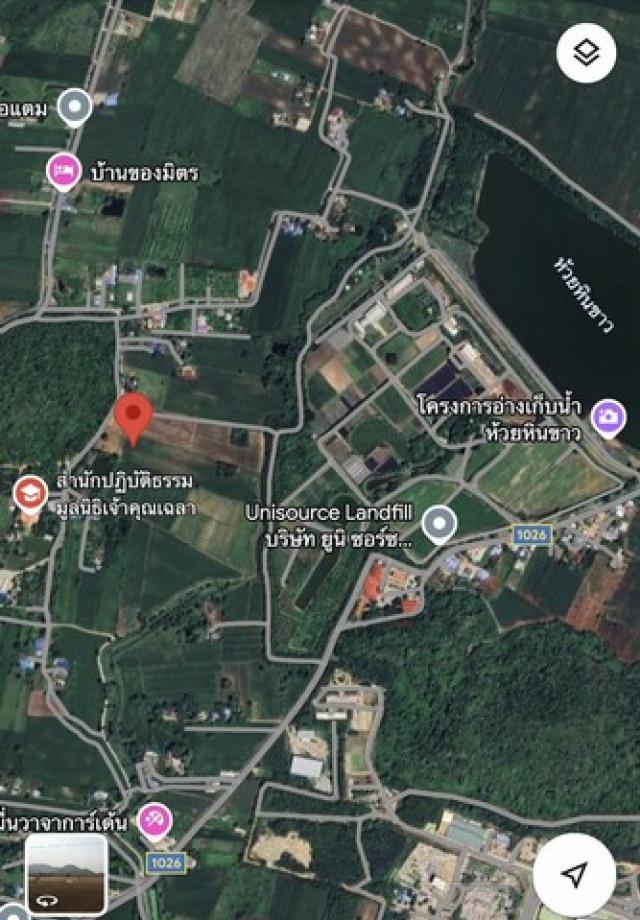This screenshot has height=920, width=640.
Task: Open the pink shop marker near route 1026
Action: [155, 821]
